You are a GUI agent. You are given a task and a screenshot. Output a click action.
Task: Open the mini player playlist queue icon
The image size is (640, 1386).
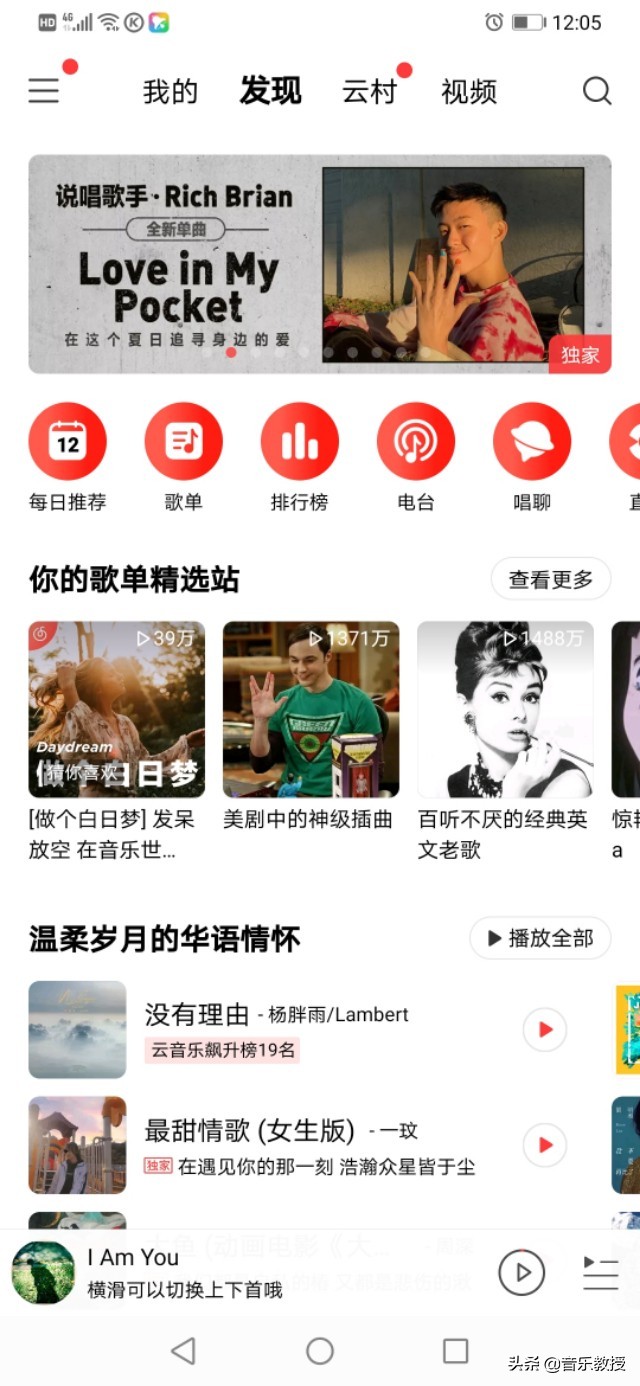[600, 1273]
